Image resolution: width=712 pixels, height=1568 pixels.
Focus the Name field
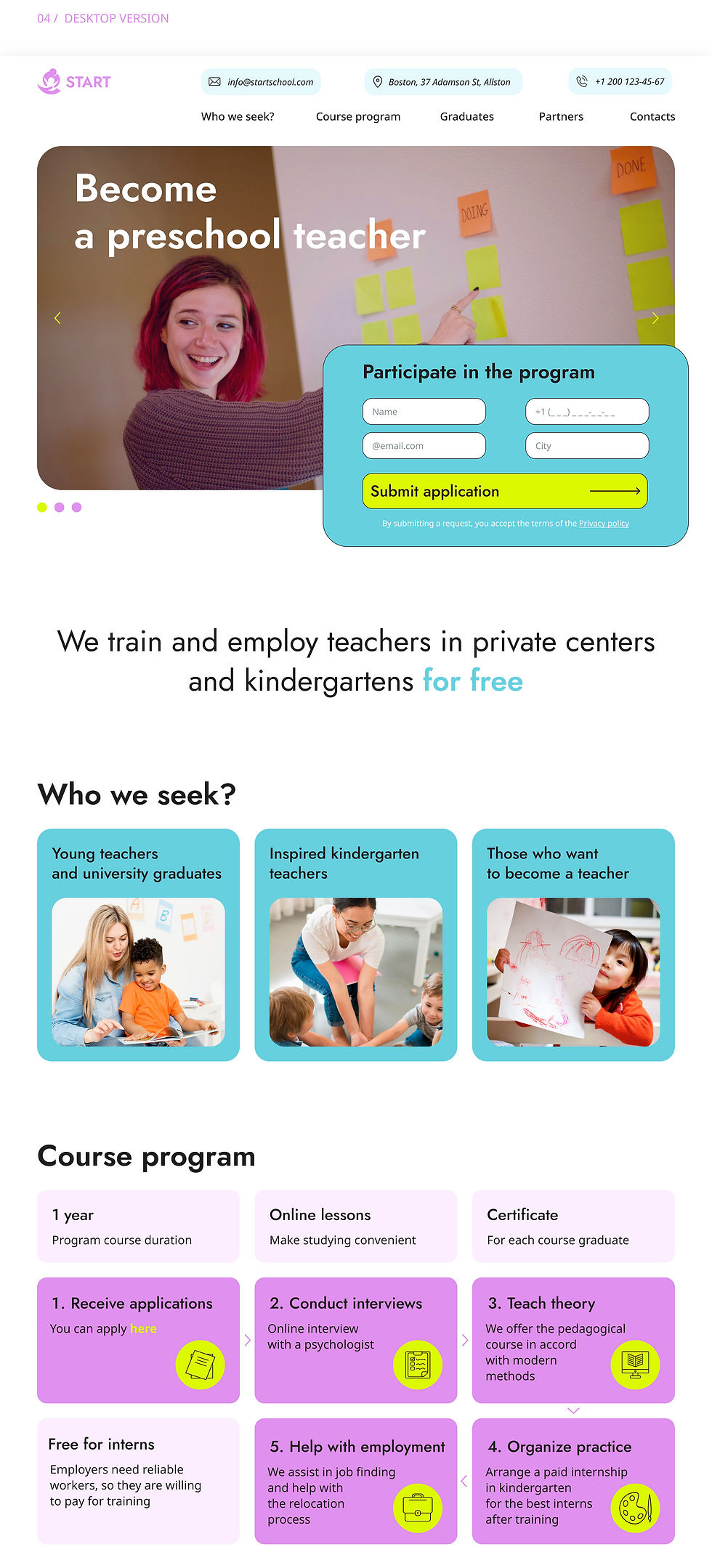click(x=424, y=412)
